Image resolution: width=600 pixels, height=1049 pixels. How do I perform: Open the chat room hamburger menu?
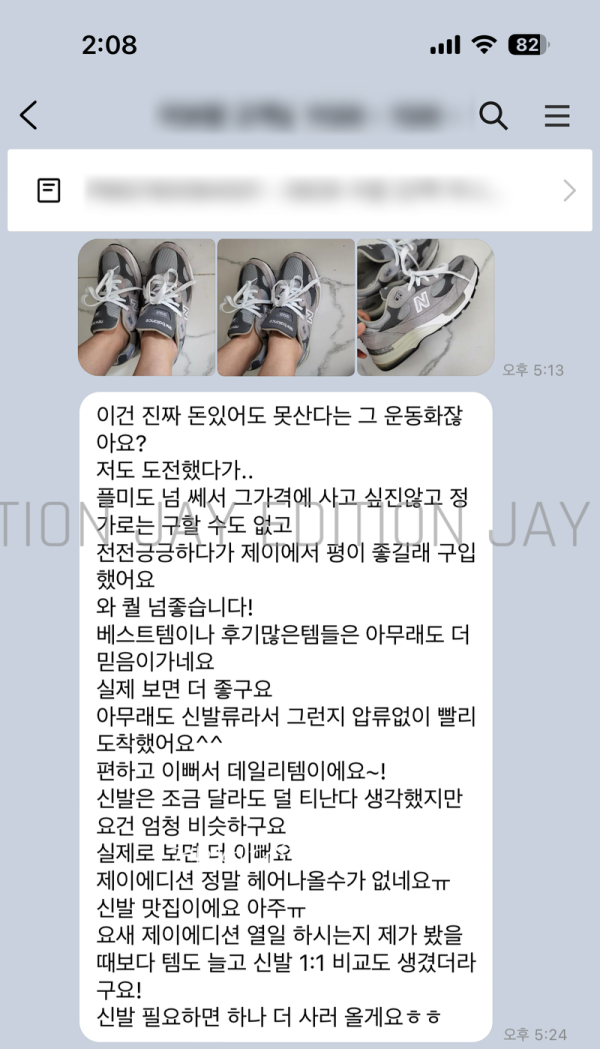tap(557, 116)
